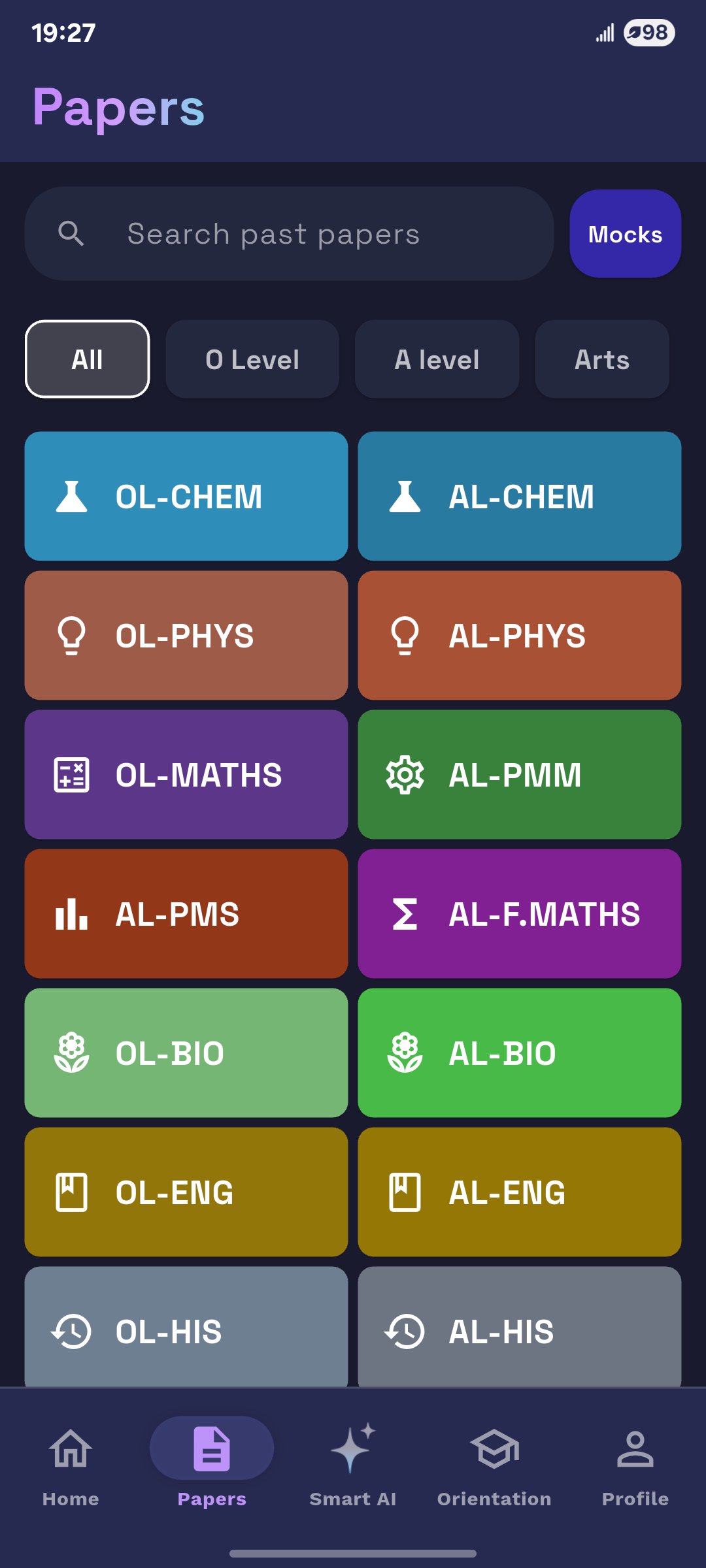The width and height of the screenshot is (706, 1568).
Task: Choose the AL-PMS subject
Action: (186, 914)
